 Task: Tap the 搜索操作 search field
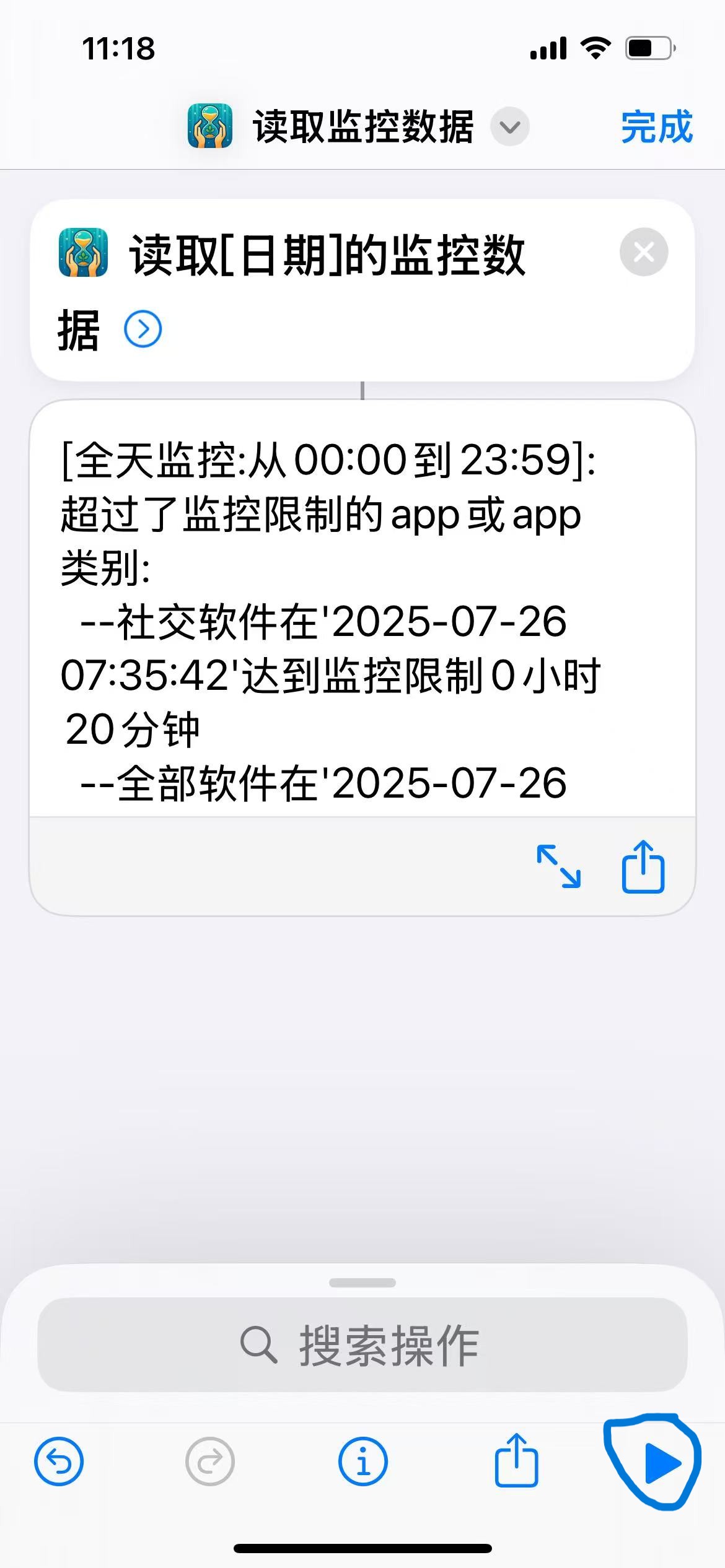[362, 1344]
